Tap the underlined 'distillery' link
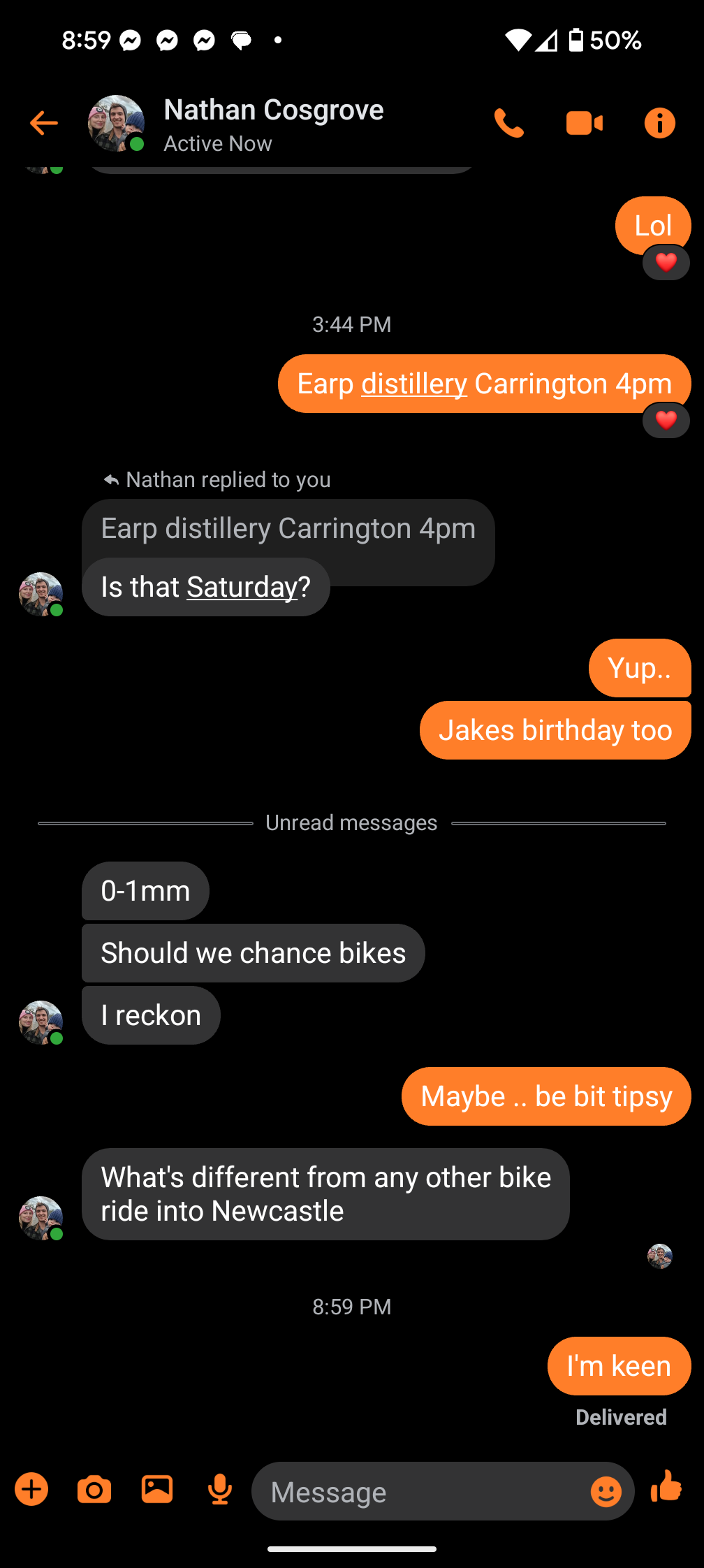Screen dimensions: 704x1568 (414, 384)
